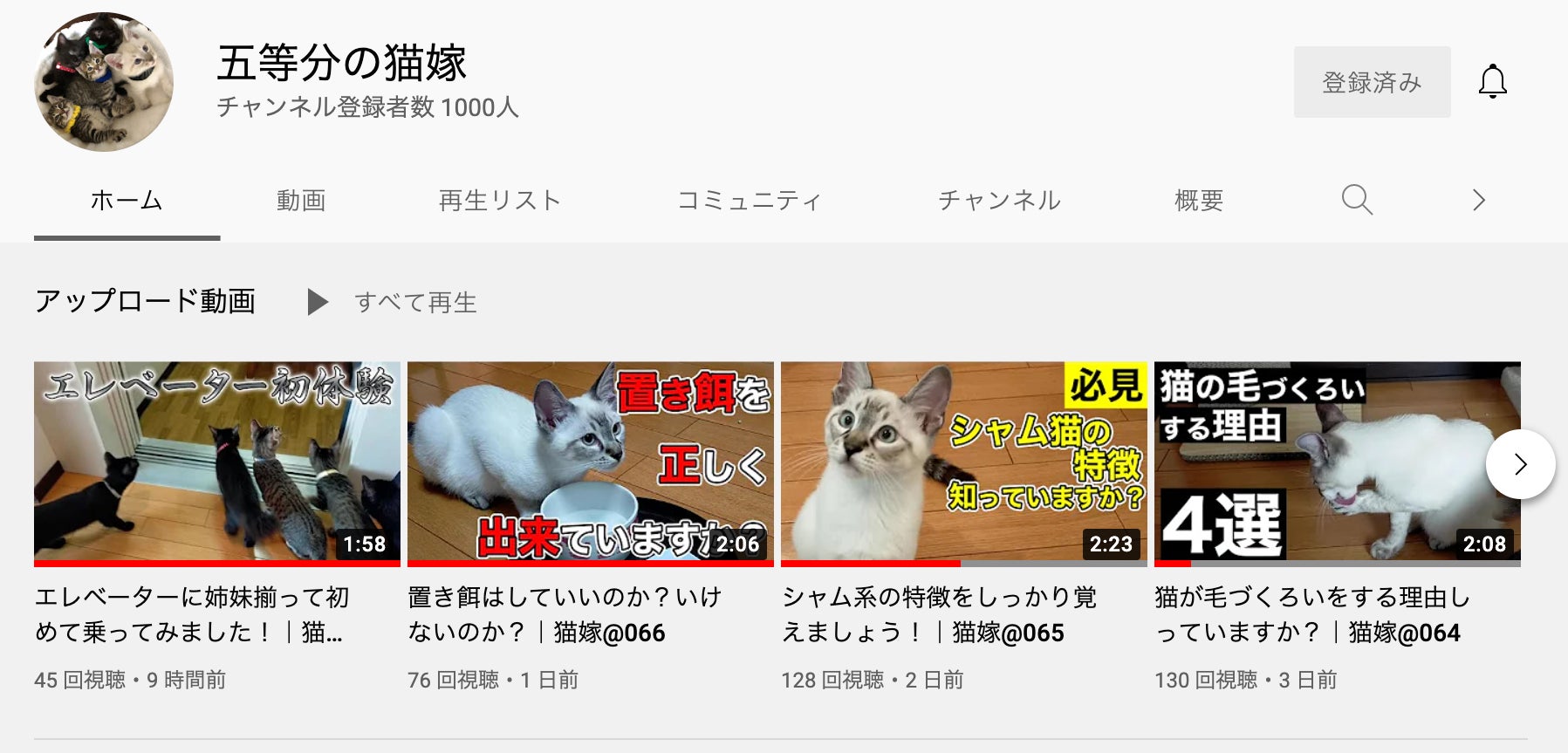Open the elevator first-ride video
This screenshot has height=753, width=1568.
216,462
